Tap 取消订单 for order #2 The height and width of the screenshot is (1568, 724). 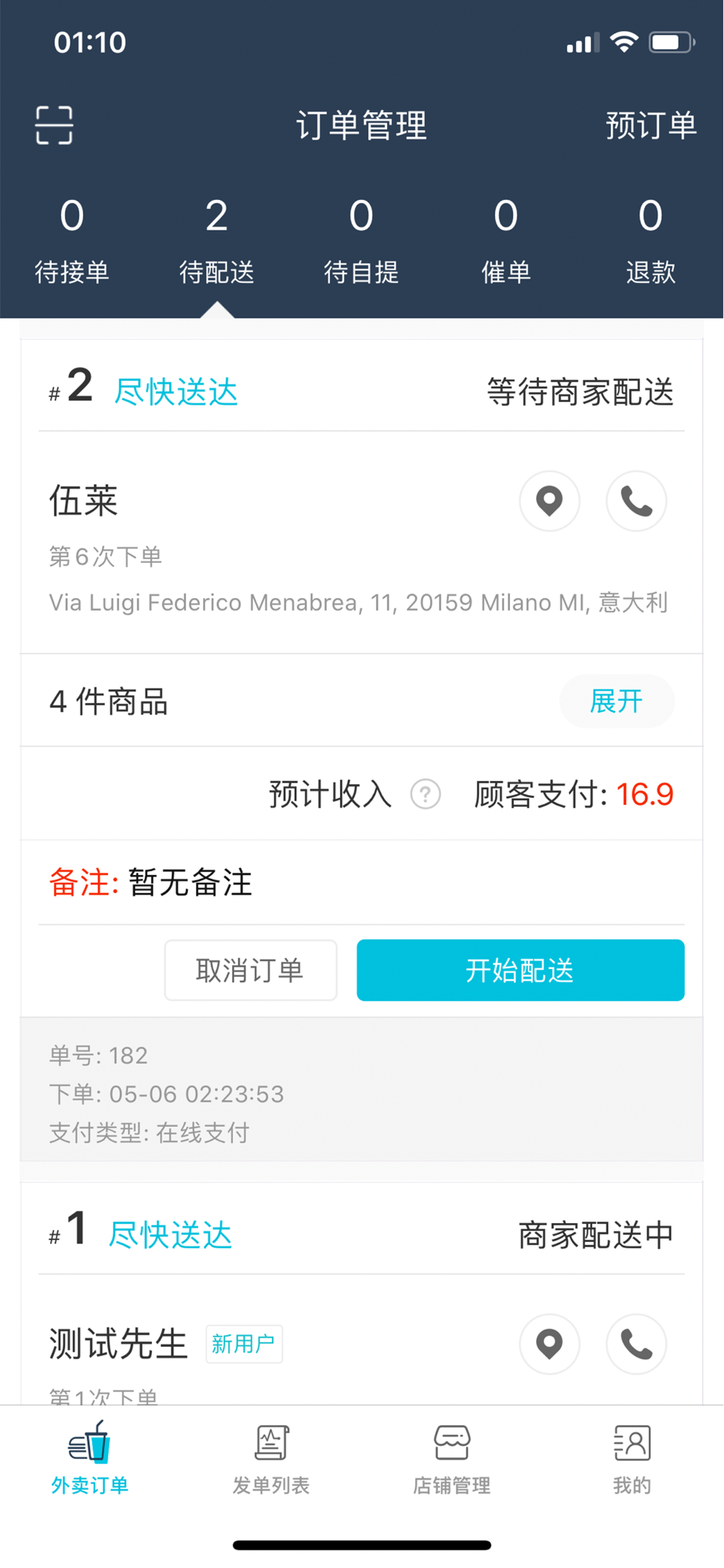[x=251, y=971]
